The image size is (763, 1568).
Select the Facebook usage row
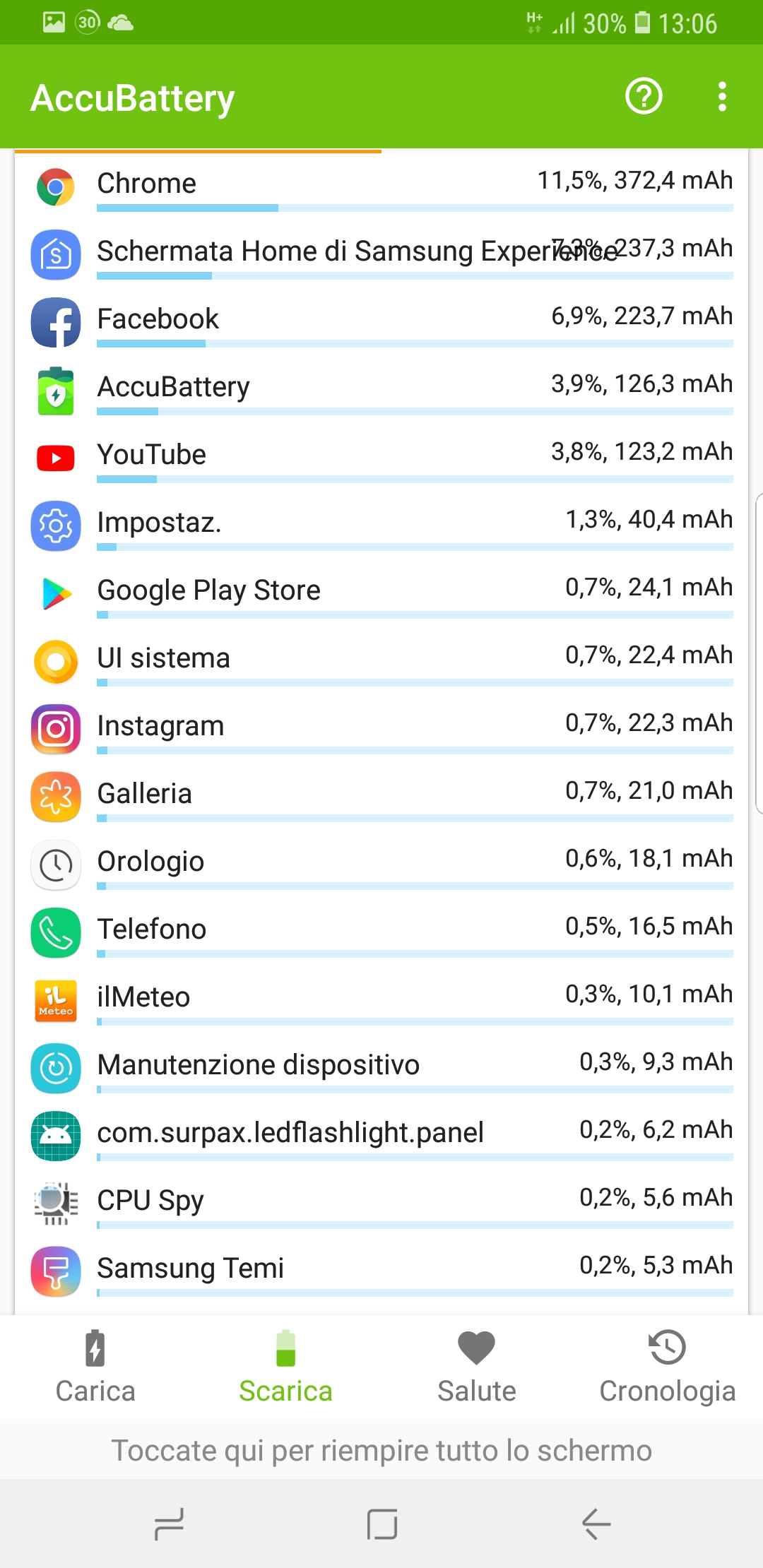pyautogui.click(x=381, y=322)
